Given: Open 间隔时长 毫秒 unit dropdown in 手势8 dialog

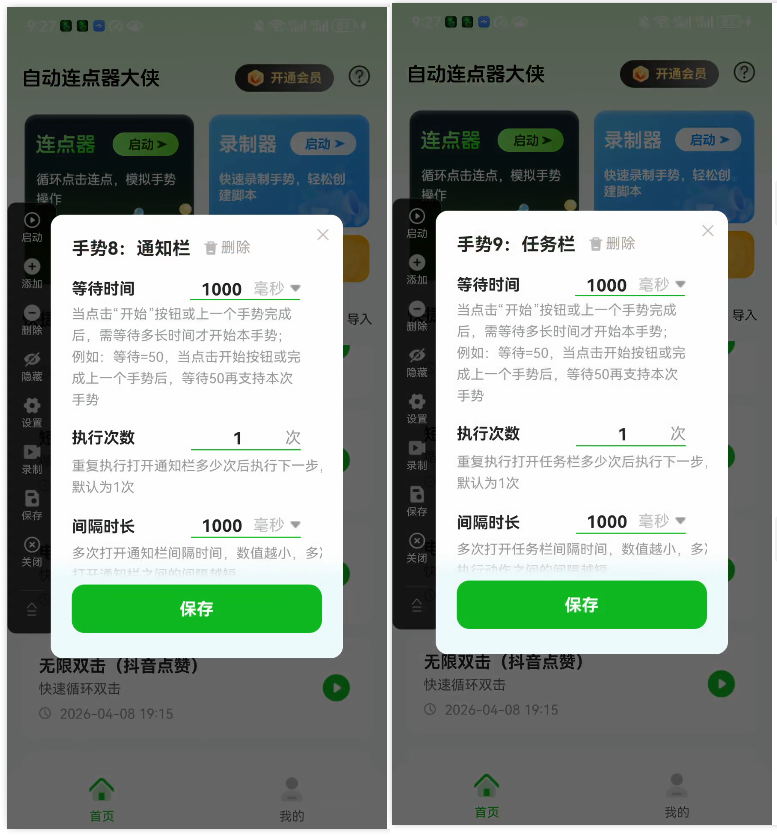Looking at the screenshot, I should (x=277, y=525).
